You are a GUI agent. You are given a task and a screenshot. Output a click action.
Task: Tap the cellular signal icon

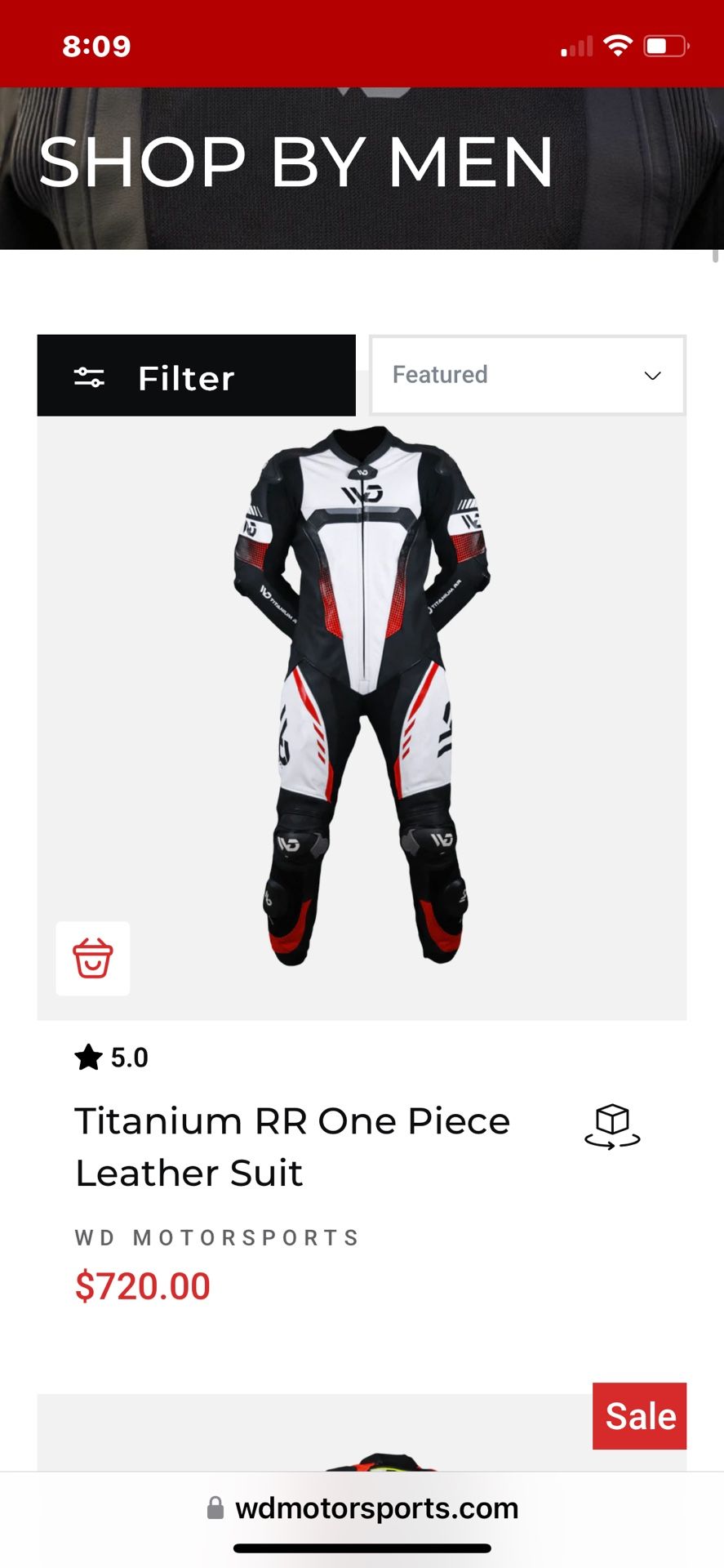click(577, 46)
